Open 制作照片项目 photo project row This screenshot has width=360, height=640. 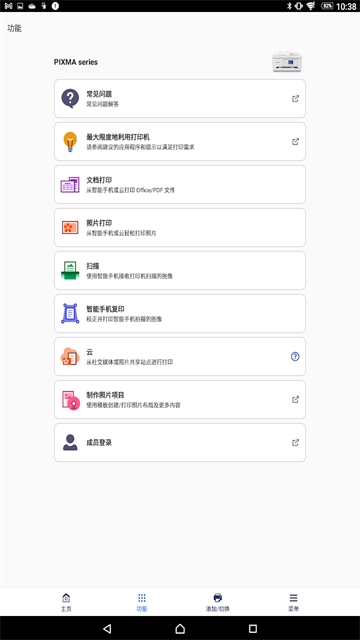coord(180,400)
